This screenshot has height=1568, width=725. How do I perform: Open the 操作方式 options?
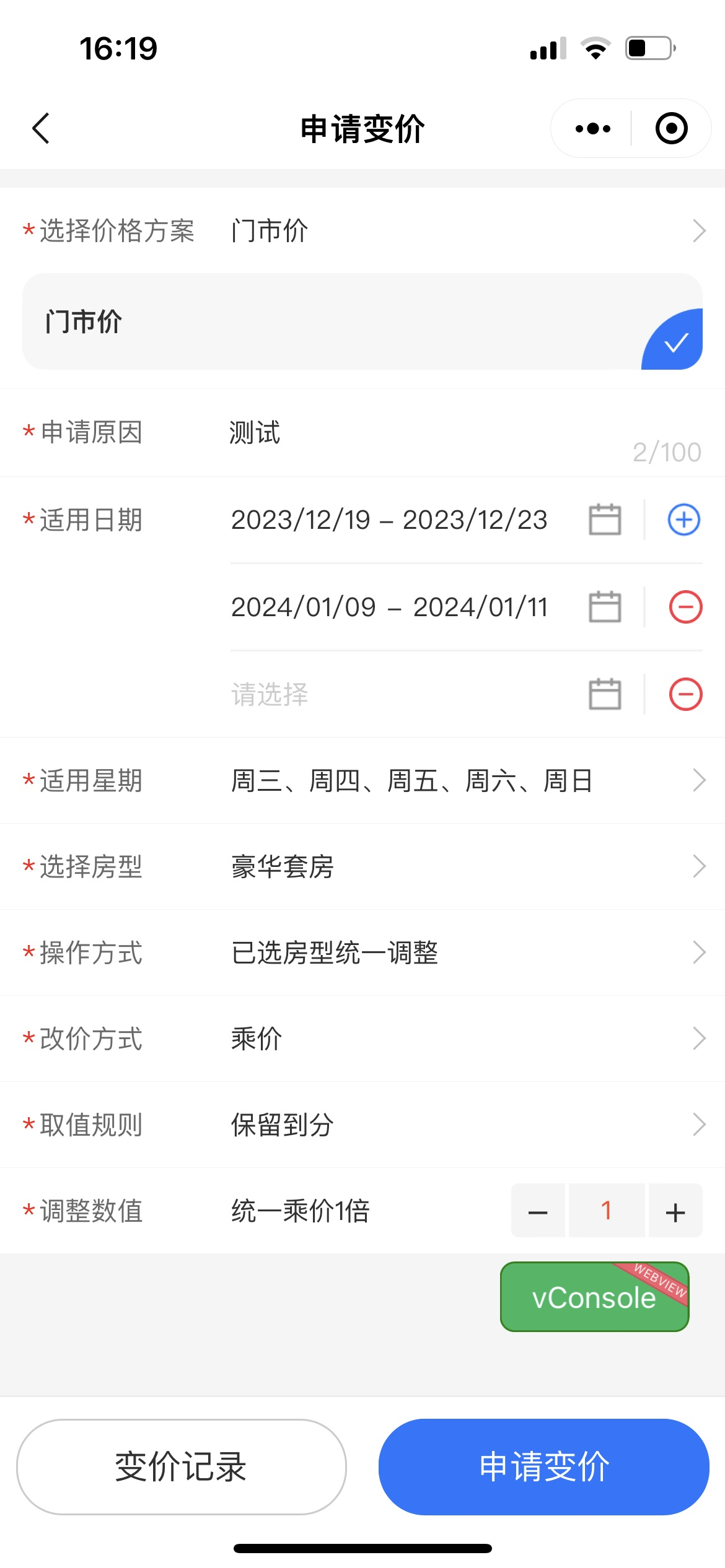click(x=362, y=952)
